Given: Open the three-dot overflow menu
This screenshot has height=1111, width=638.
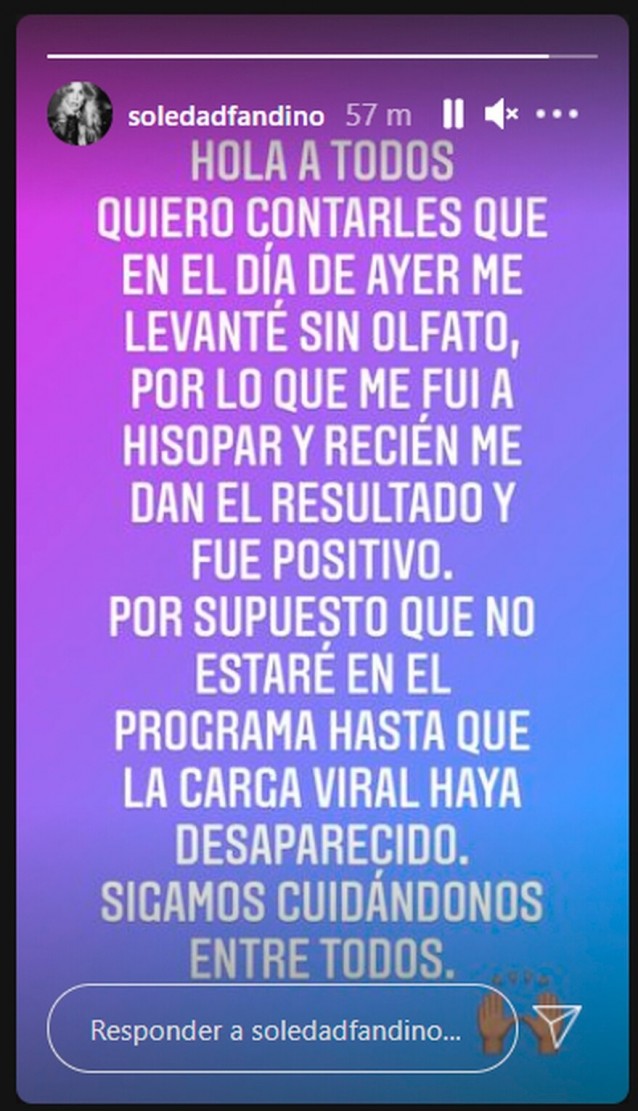Looking at the screenshot, I should pyautogui.click(x=559, y=114).
